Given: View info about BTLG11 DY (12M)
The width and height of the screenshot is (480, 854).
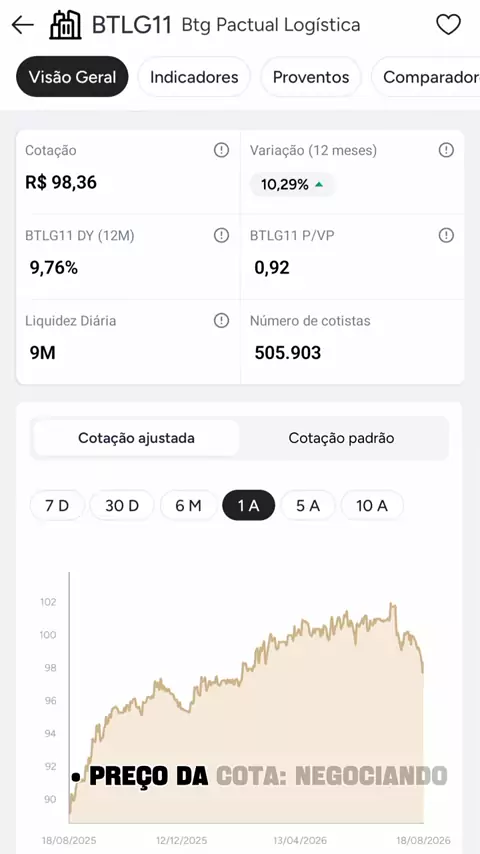Looking at the screenshot, I should pos(221,235).
